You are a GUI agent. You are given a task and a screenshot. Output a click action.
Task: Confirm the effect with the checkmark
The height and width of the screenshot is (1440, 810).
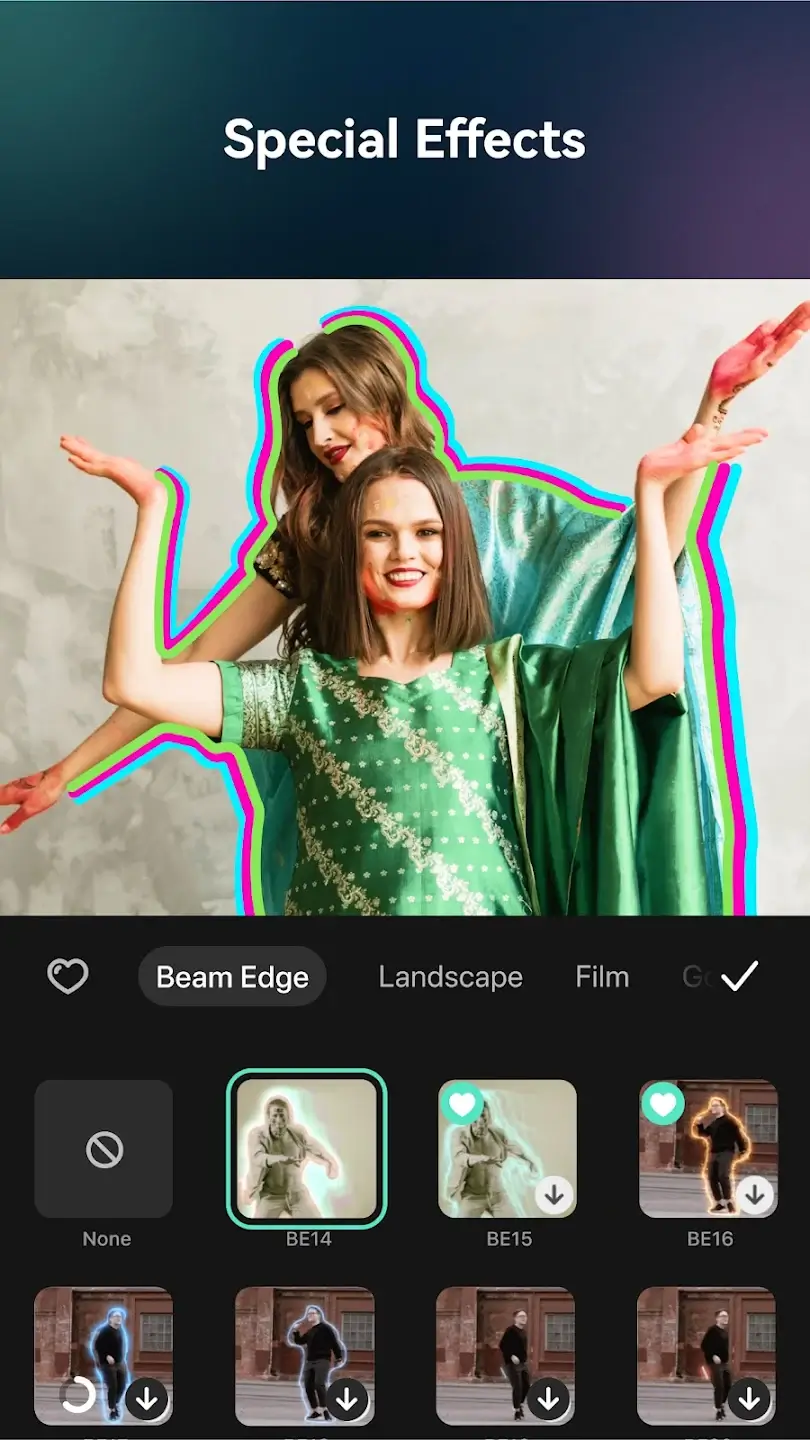[740, 976]
